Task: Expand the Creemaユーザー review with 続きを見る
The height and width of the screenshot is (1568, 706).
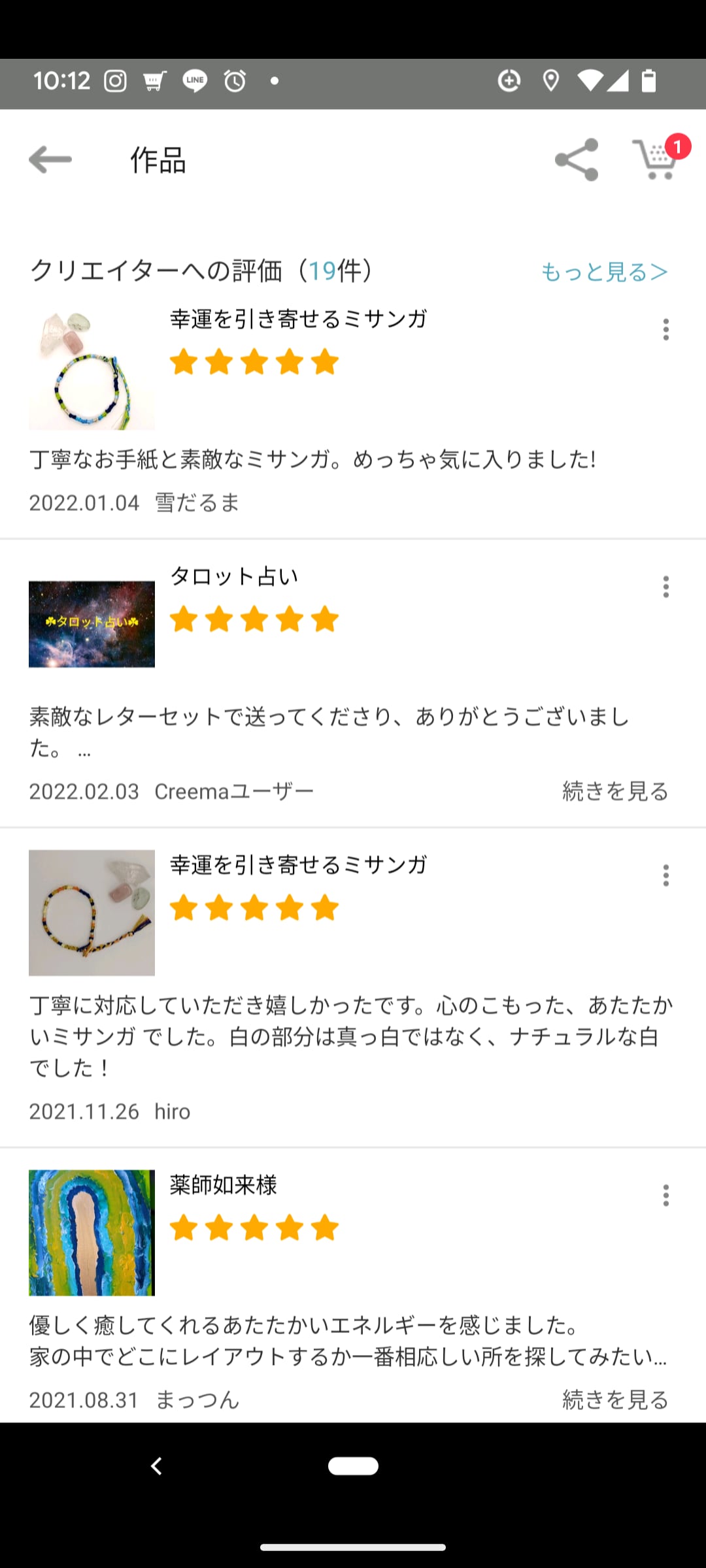Action: click(x=615, y=791)
